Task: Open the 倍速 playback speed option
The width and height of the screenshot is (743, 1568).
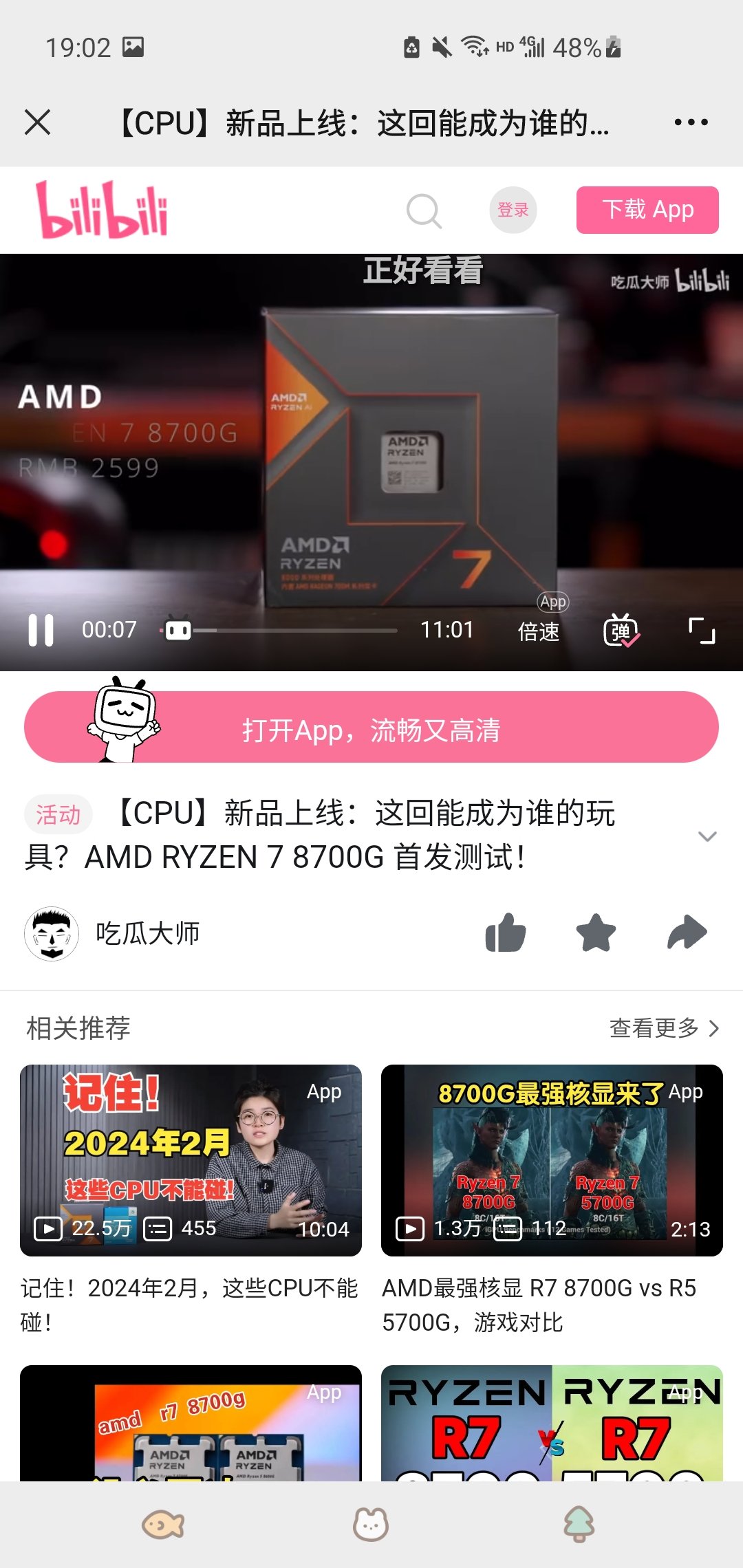Action: [539, 631]
